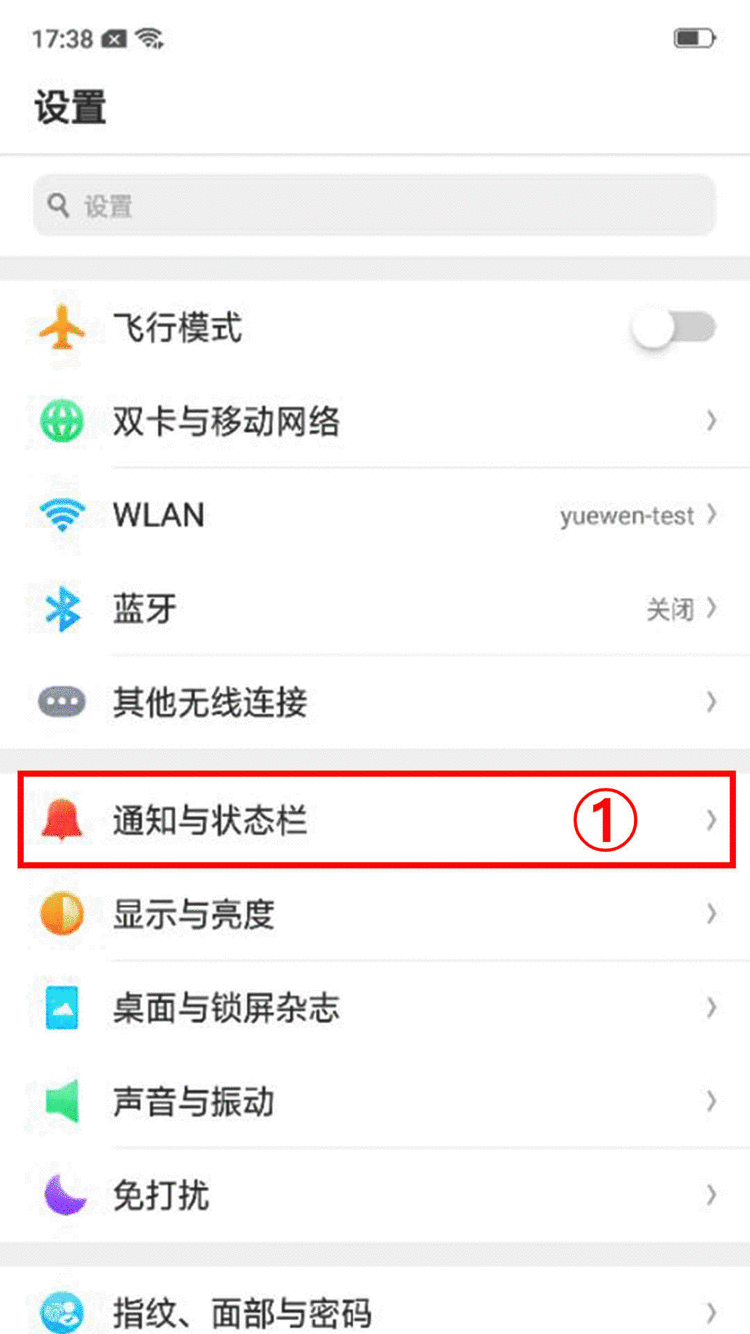
Task: Open 显示与亮度 settings
Action: 375,914
